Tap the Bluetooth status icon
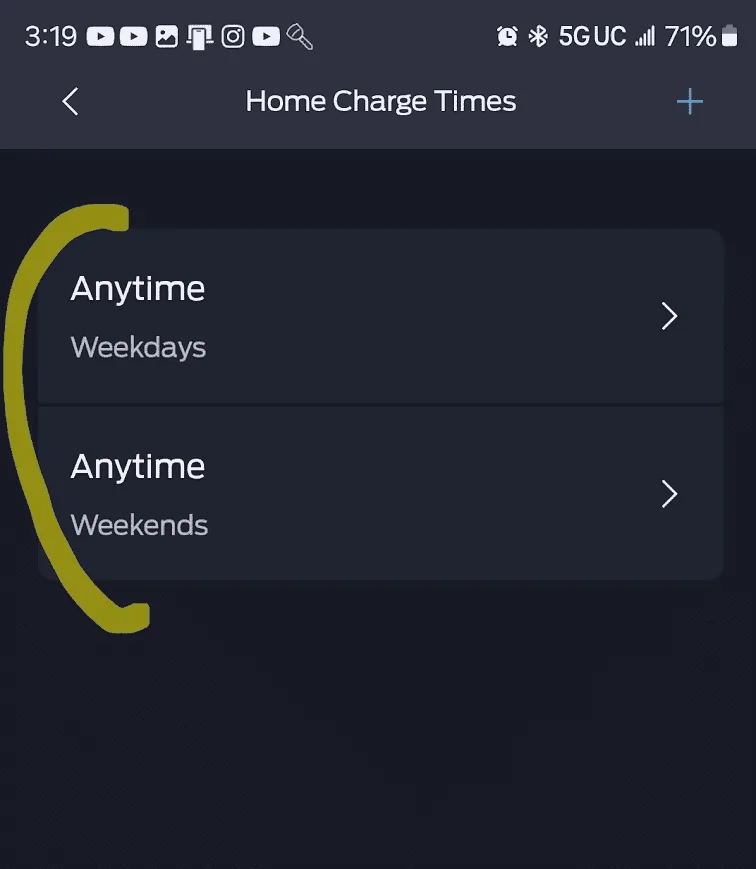This screenshot has width=756, height=869. coord(537,35)
